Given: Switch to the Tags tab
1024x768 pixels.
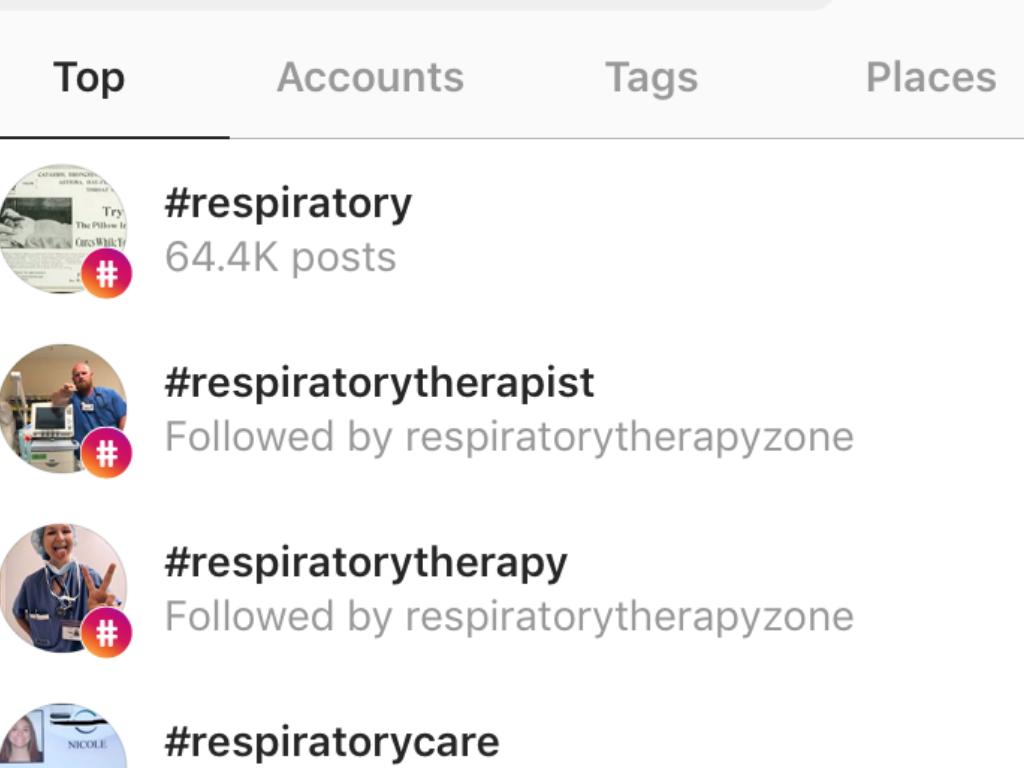Looking at the screenshot, I should 651,78.
